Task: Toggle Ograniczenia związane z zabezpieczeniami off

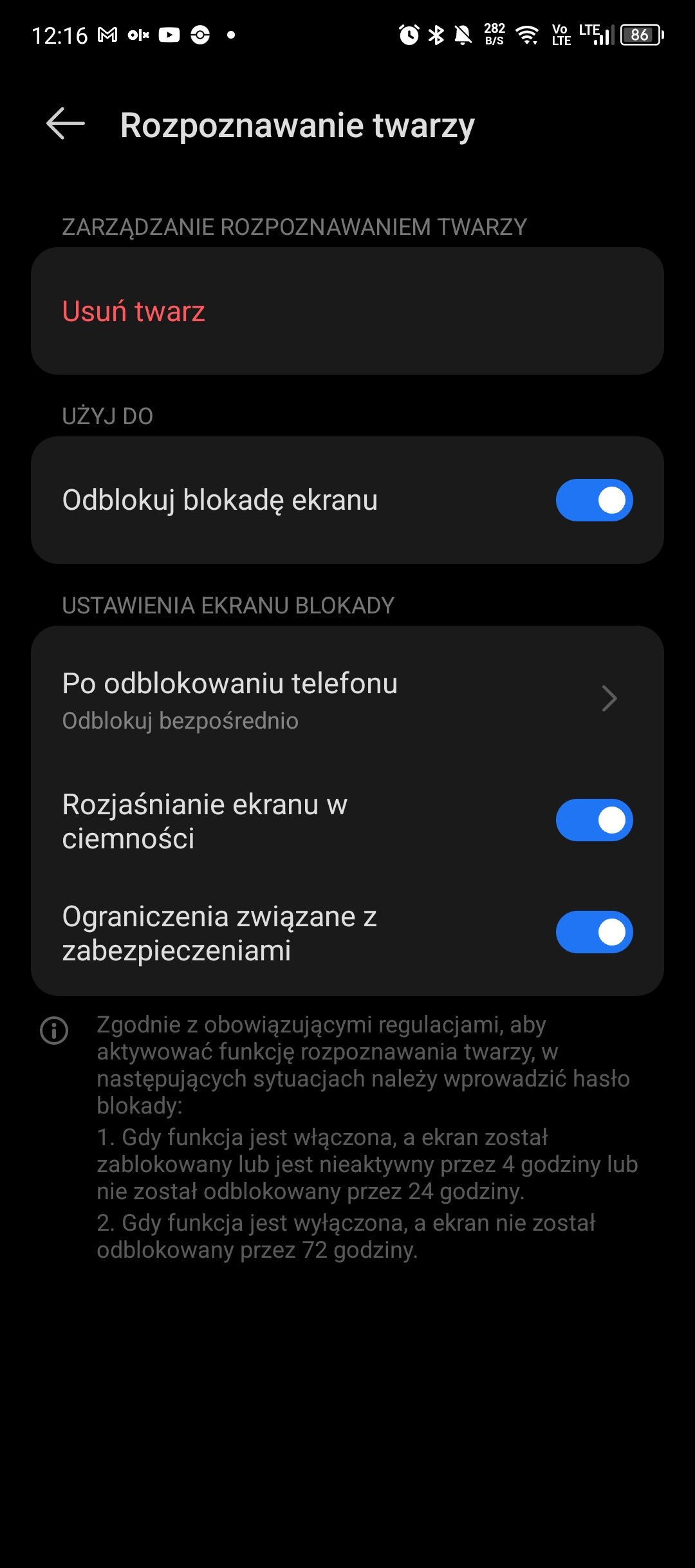Action: [594, 932]
